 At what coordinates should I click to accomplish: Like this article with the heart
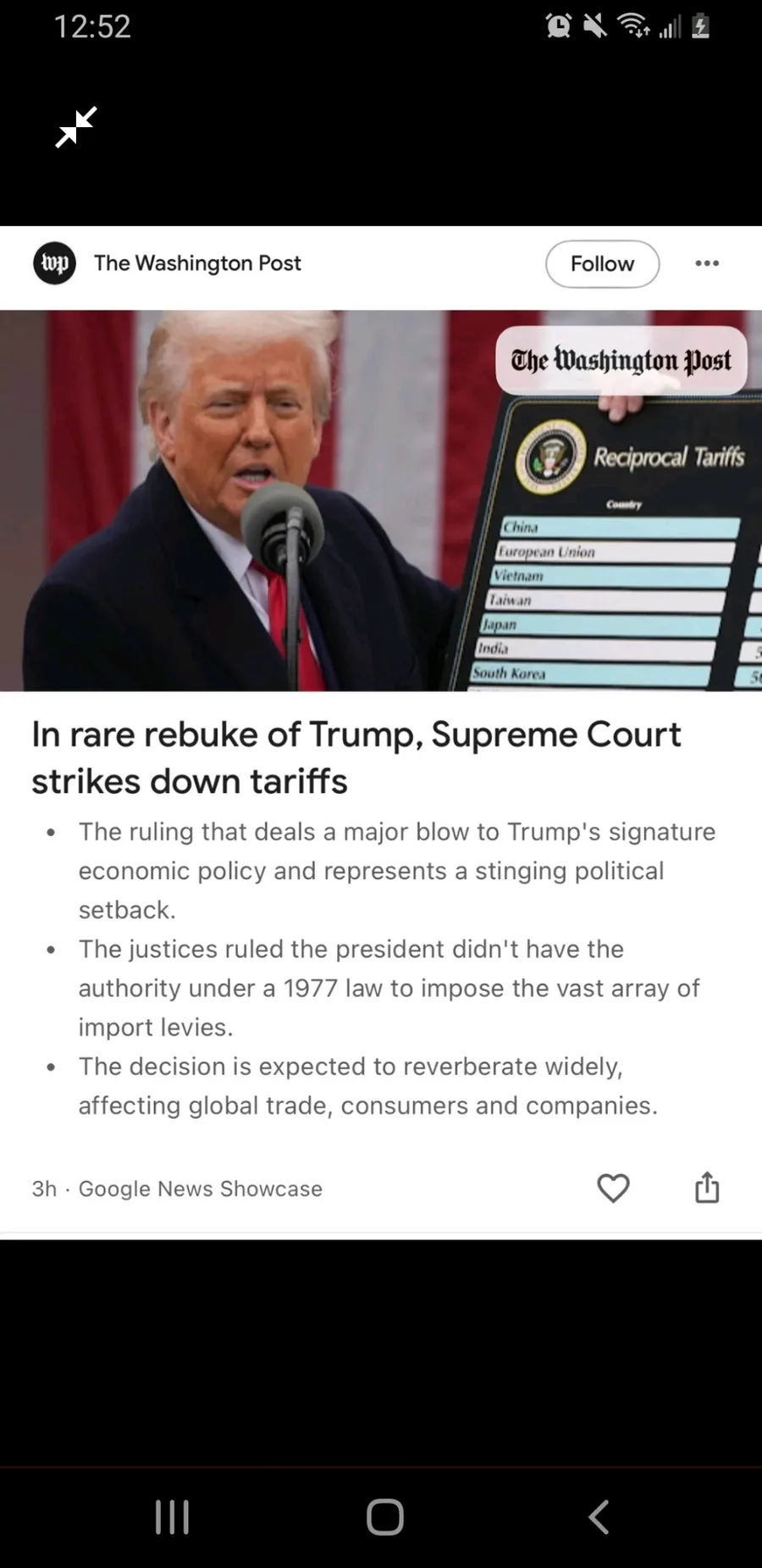(613, 1188)
